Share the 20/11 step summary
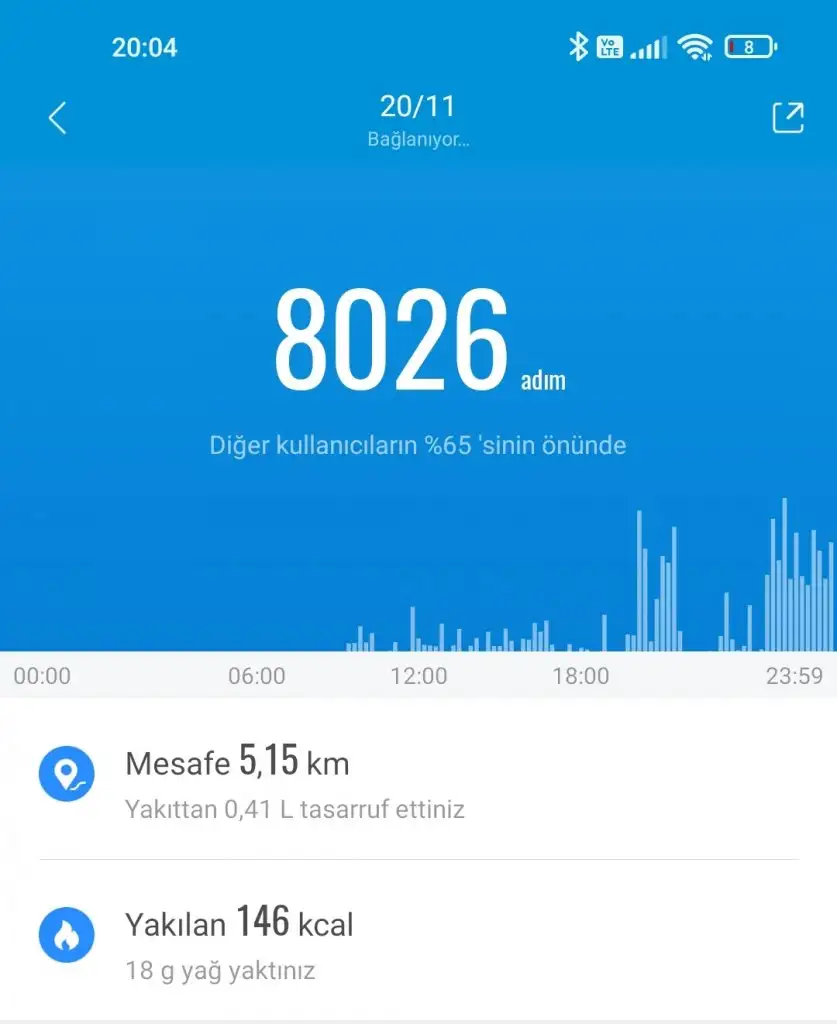This screenshot has height=1024, width=837. 788,118
